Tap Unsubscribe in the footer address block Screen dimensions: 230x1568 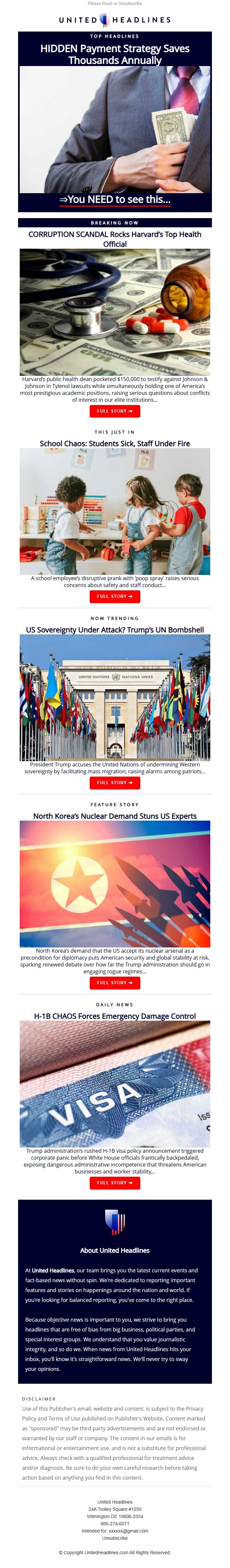tap(115, 1537)
